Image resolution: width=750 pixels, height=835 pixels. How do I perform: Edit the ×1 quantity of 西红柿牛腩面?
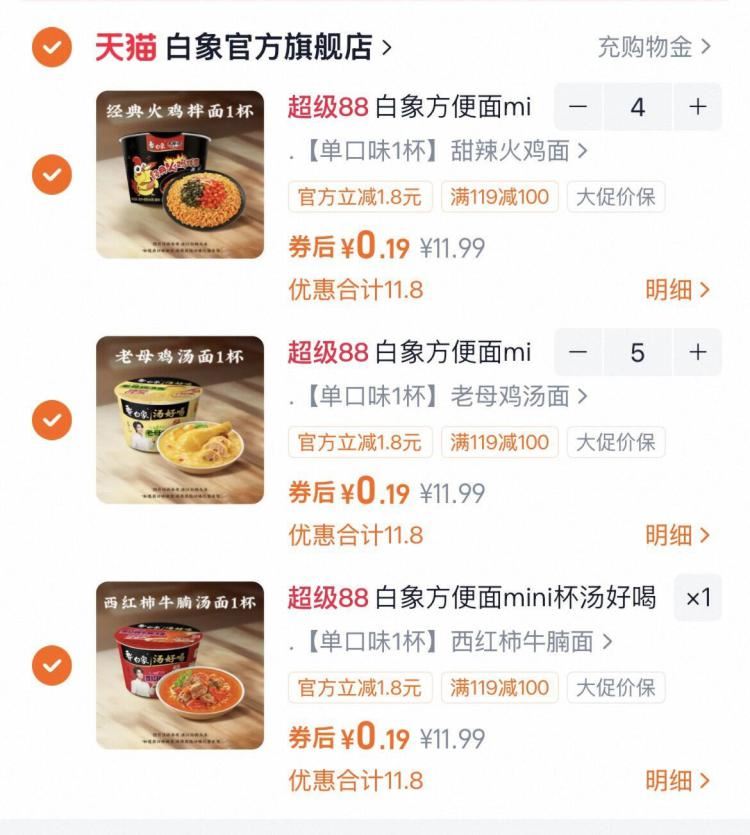click(697, 598)
